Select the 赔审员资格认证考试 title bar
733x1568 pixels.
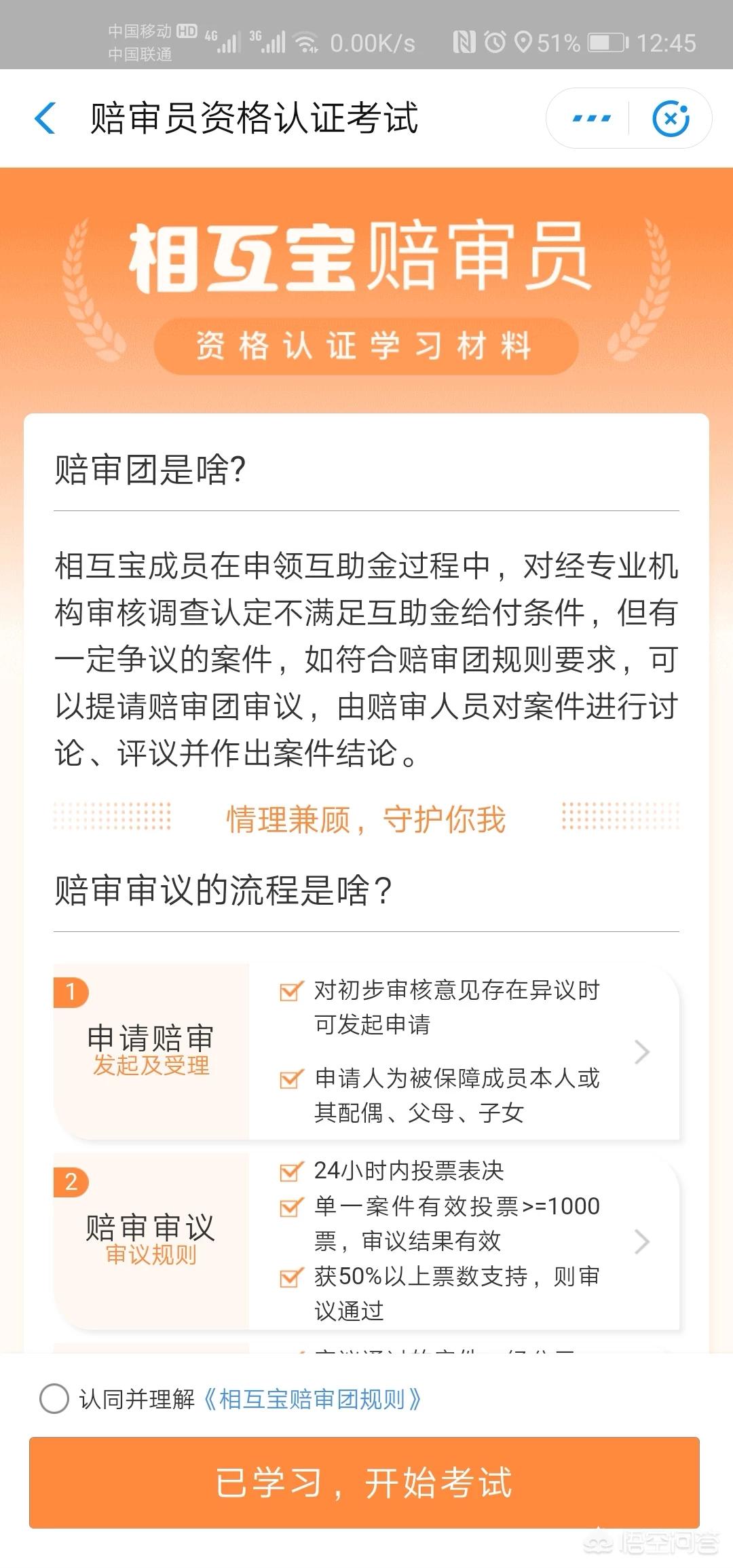click(255, 117)
